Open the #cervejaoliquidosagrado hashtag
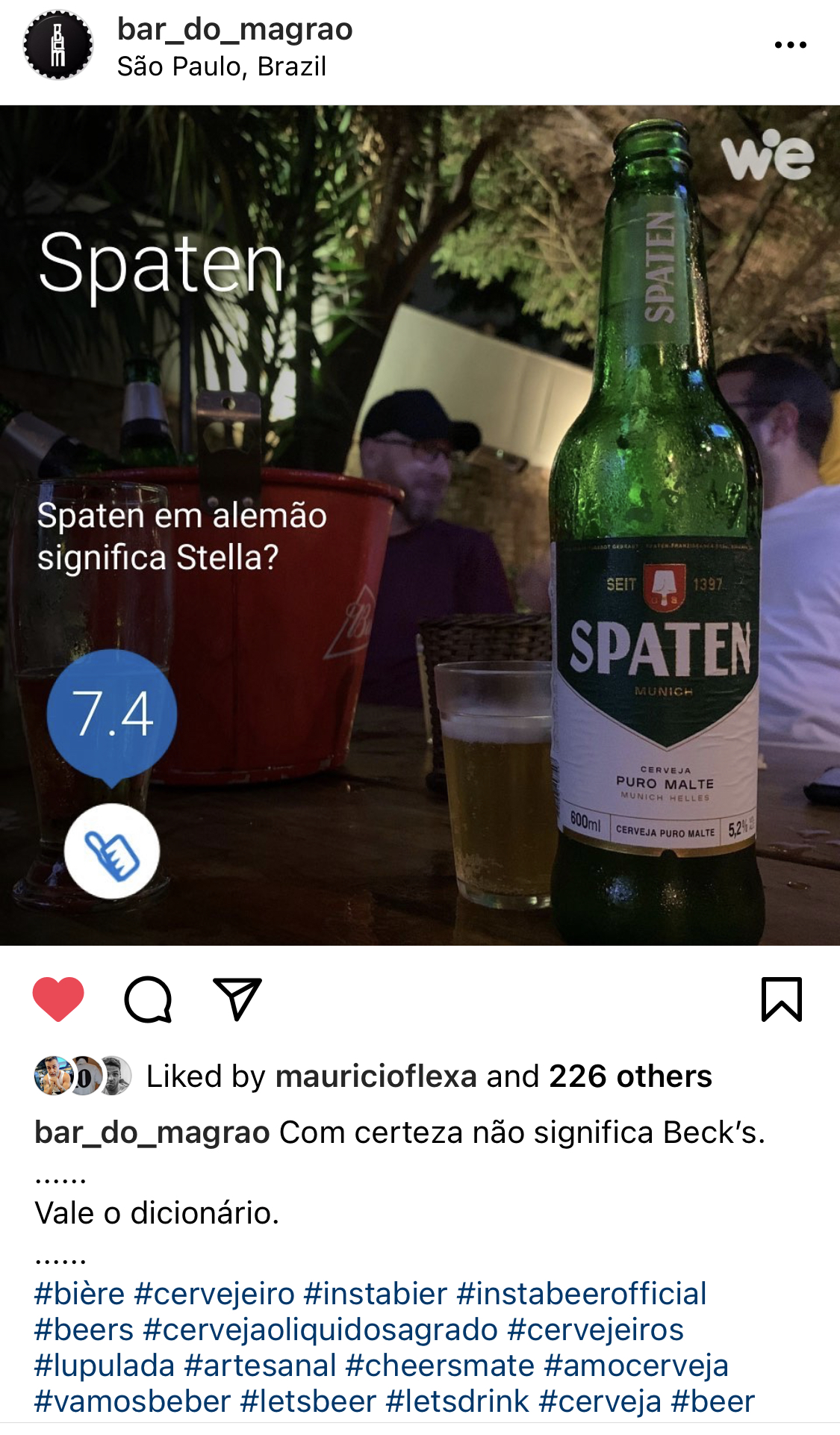This screenshot has height=1435, width=840. coord(320,1330)
